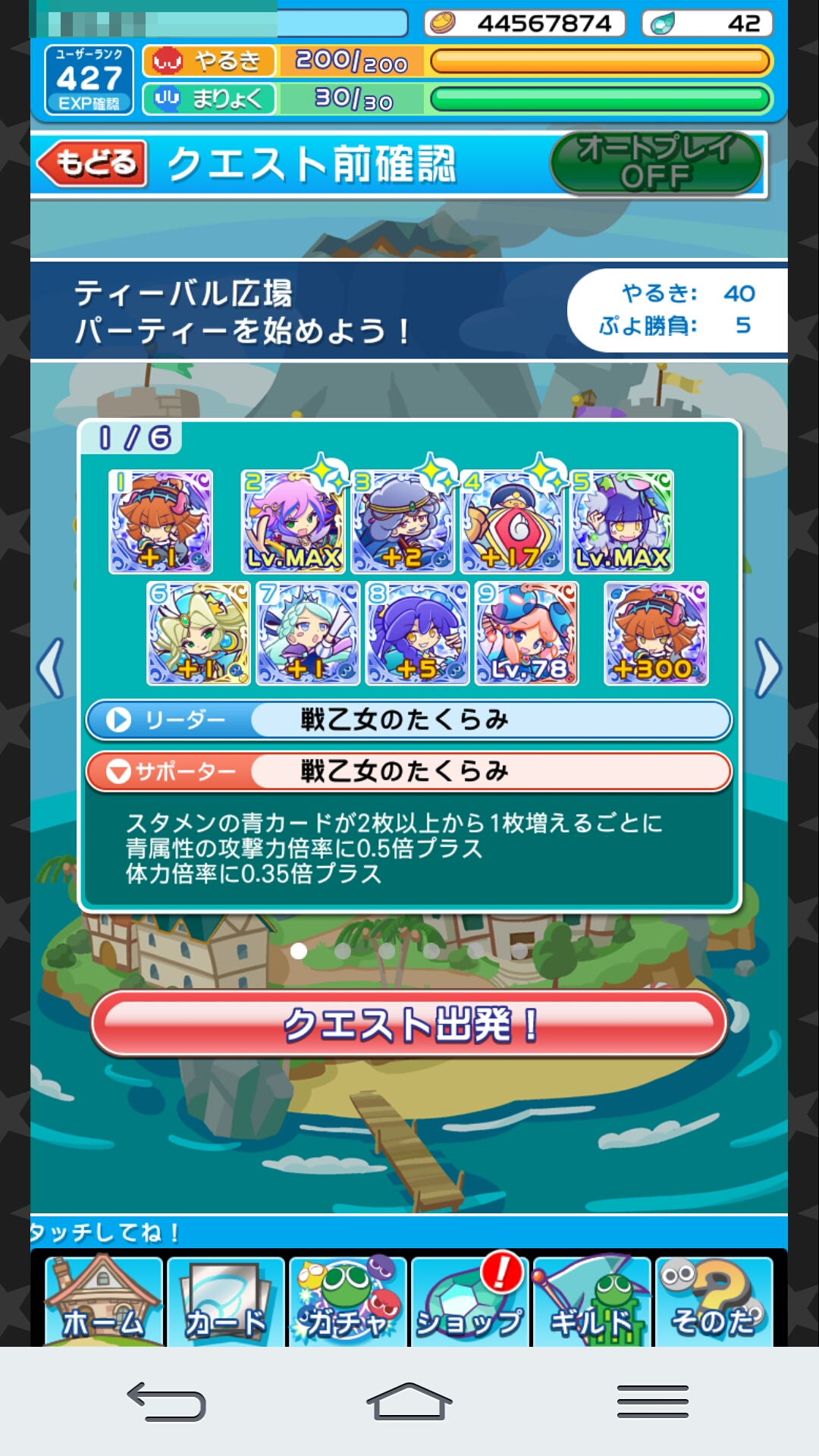Open the ガチャ tab
The height and width of the screenshot is (1456, 819).
tap(348, 1301)
